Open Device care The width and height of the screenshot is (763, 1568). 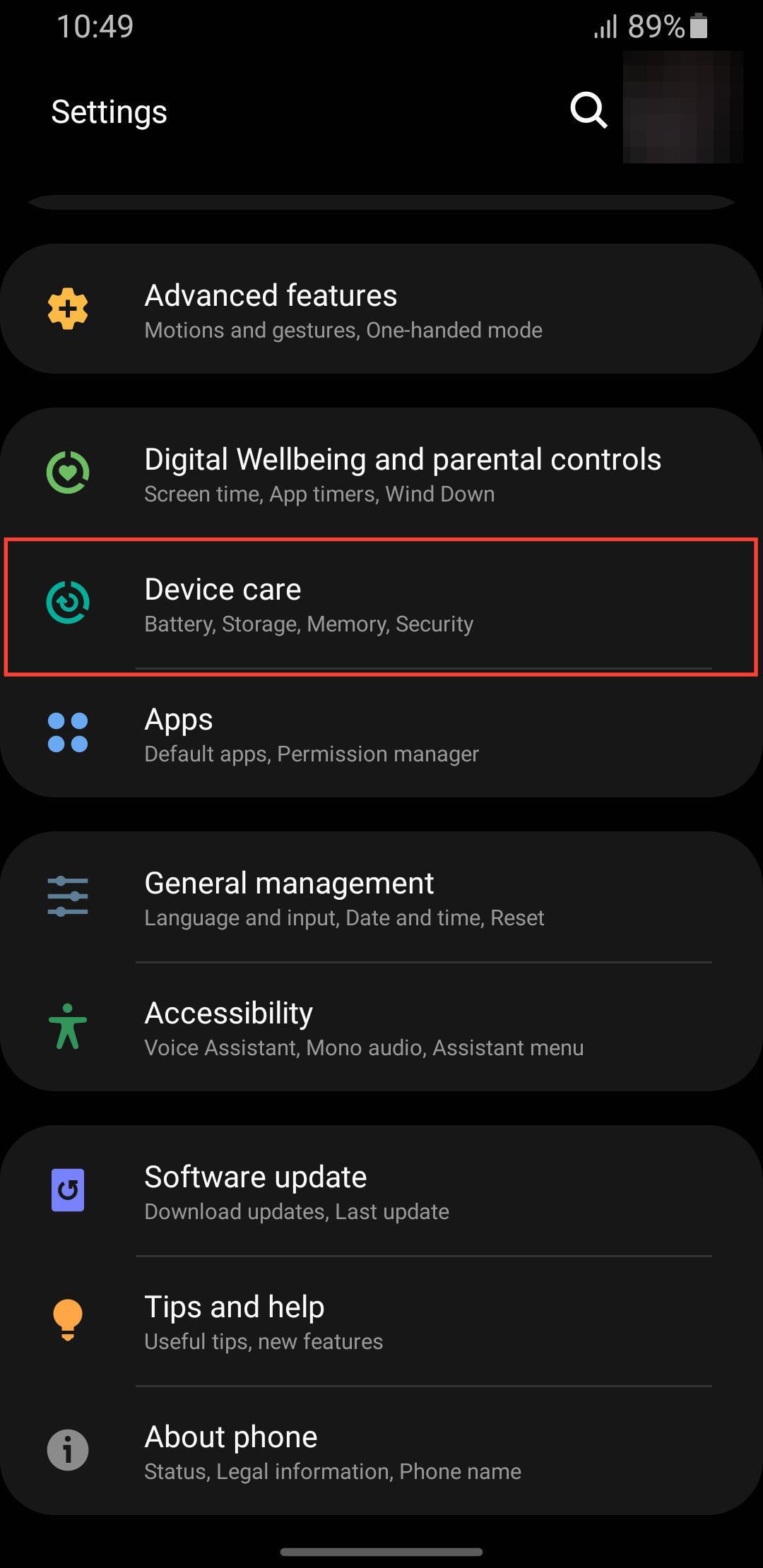[381, 605]
